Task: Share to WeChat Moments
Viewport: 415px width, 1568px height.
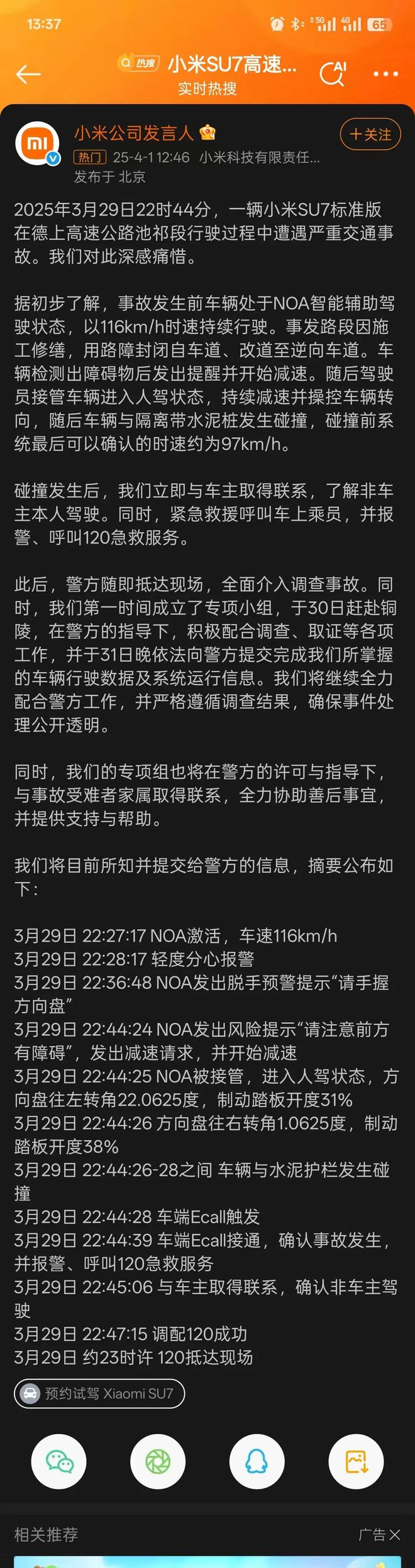Action: (158, 1462)
